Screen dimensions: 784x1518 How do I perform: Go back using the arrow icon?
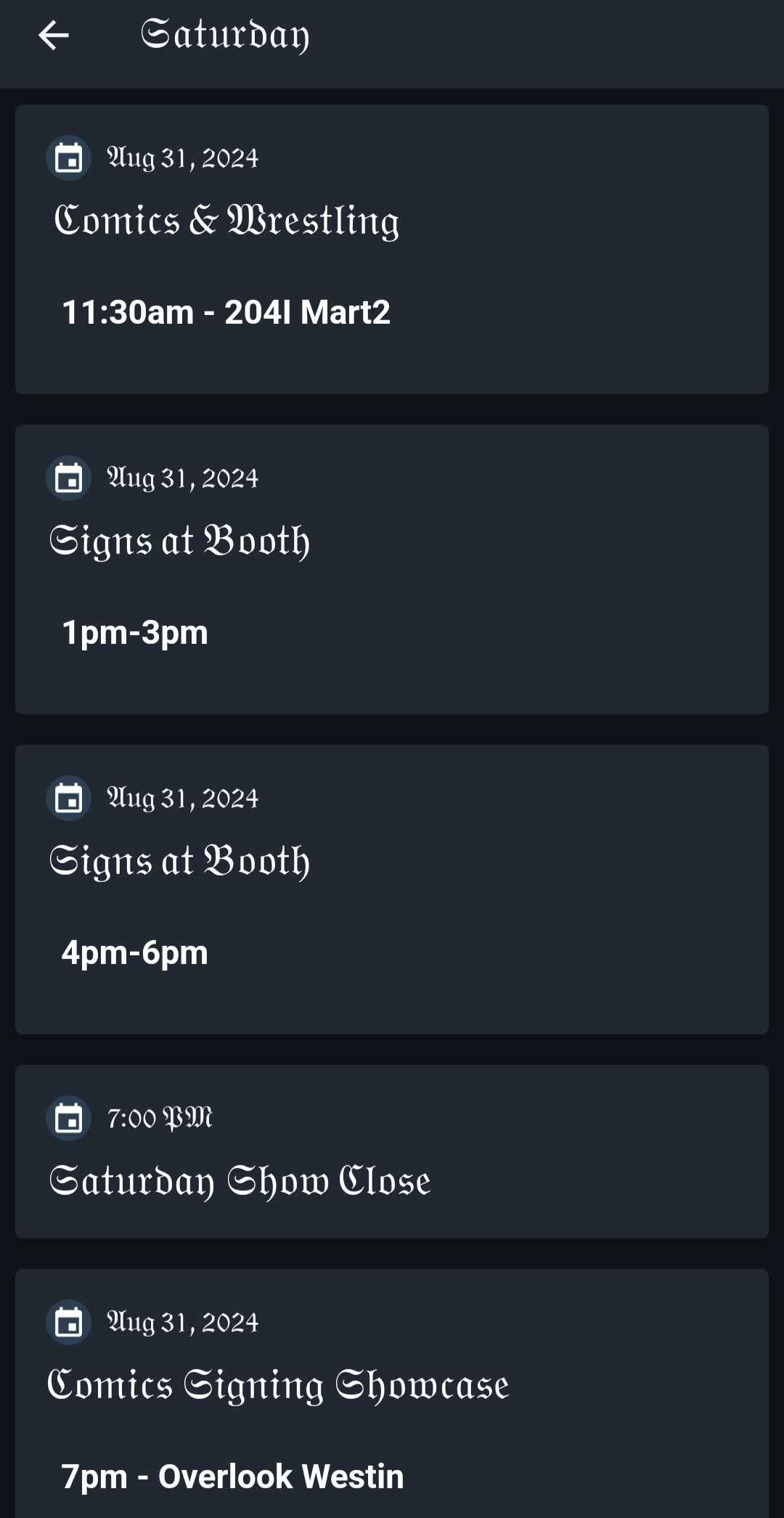(x=54, y=35)
